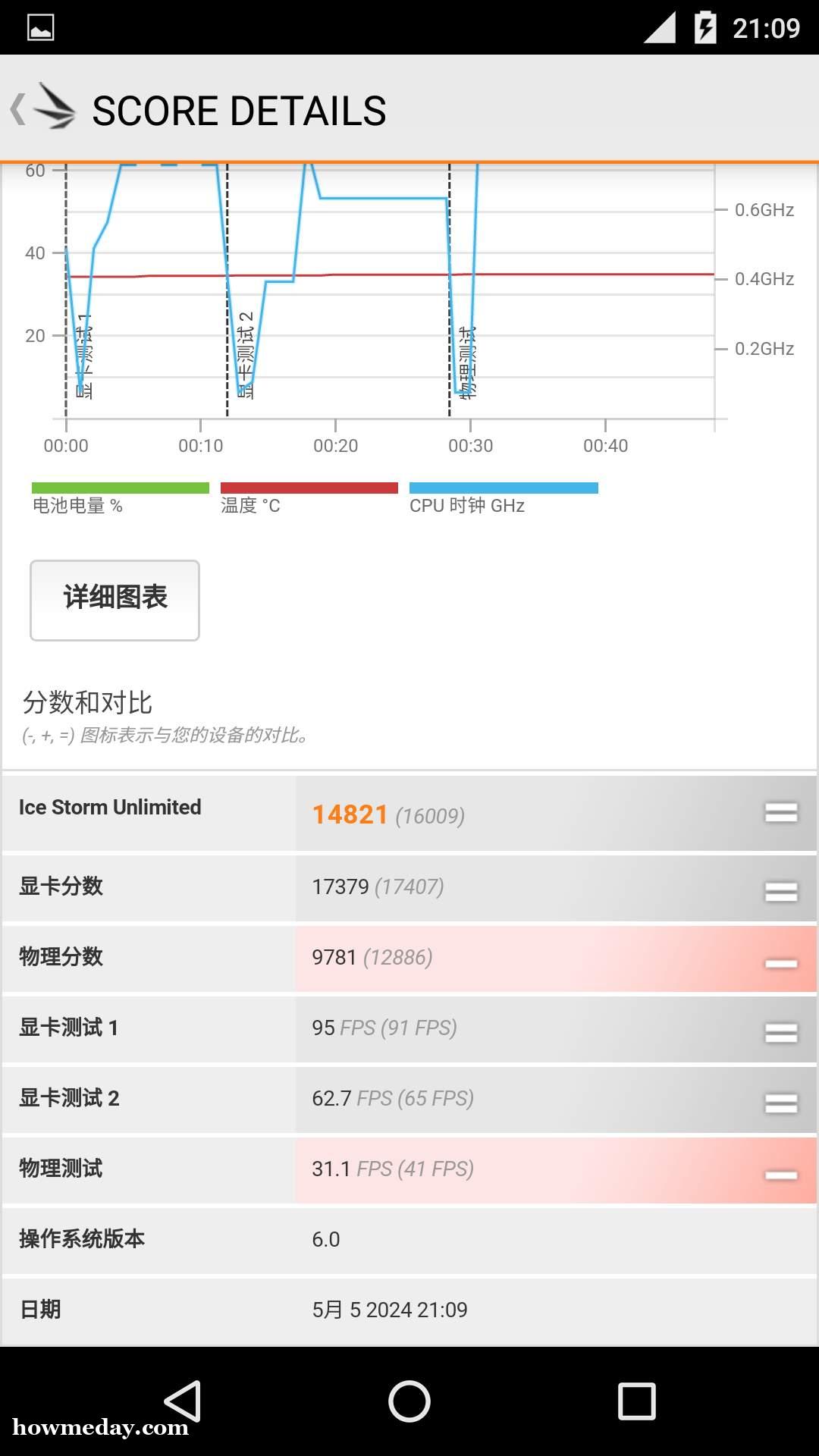The image size is (819, 1456).
Task: Open the recent apps overview
Action: (637, 1401)
